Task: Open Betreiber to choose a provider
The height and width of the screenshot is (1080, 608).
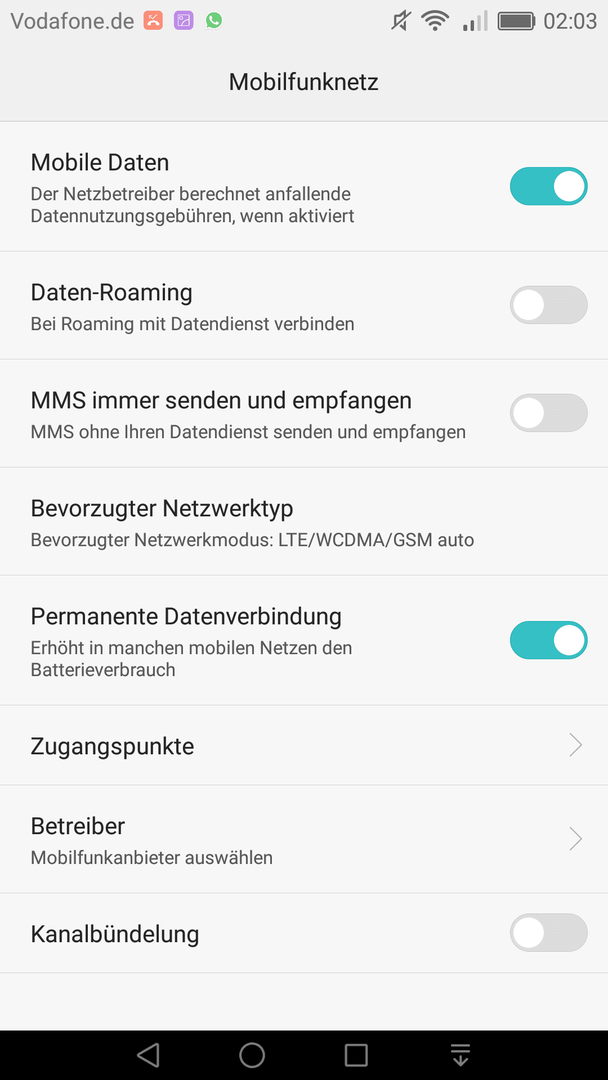Action: (x=304, y=839)
